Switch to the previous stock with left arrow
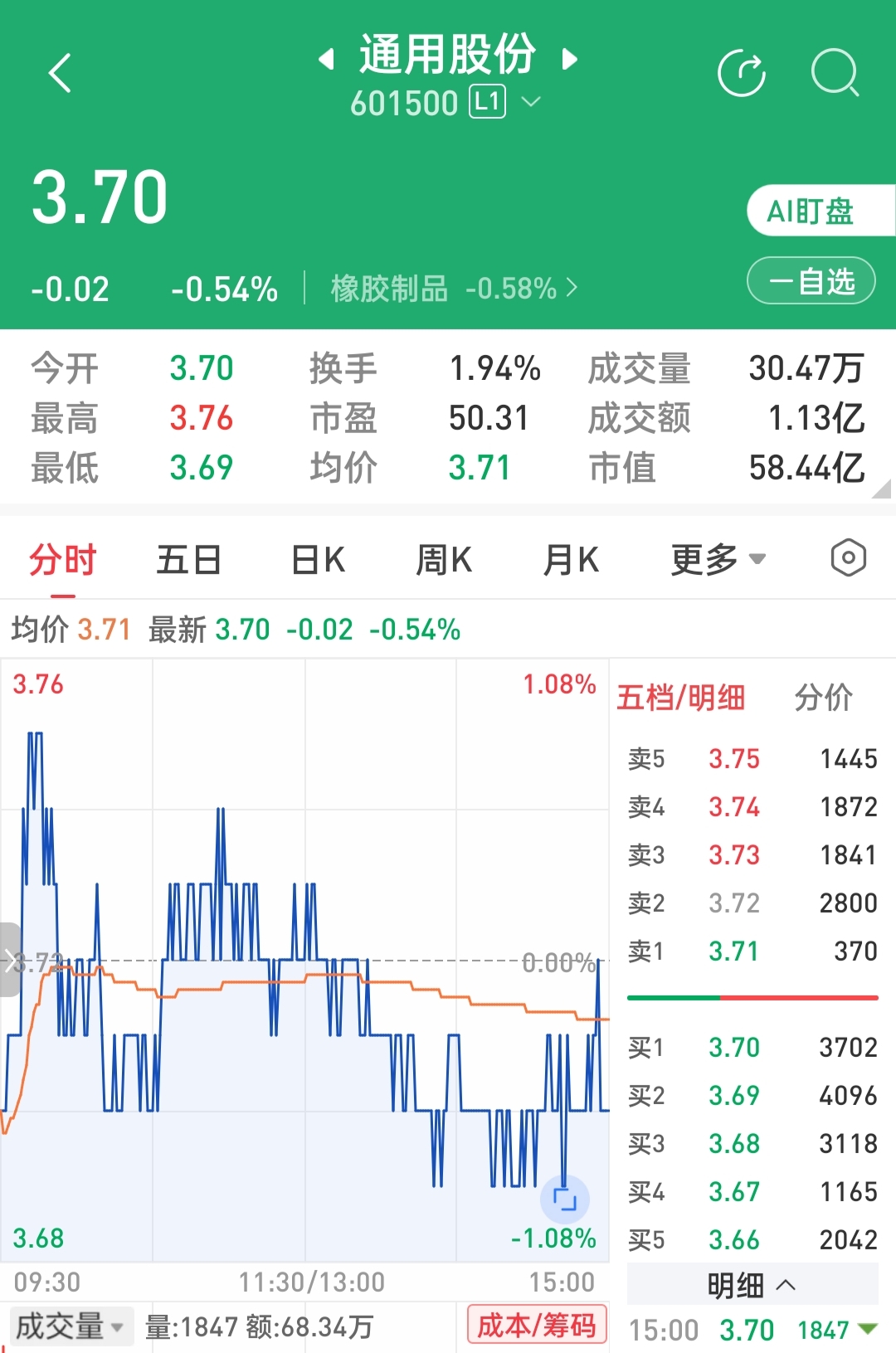Viewport: 896px width, 1353px height. click(x=326, y=59)
